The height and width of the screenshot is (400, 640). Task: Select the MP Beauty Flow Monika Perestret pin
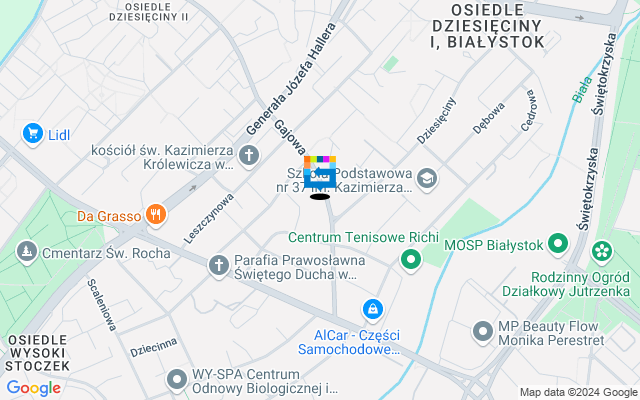click(x=483, y=330)
